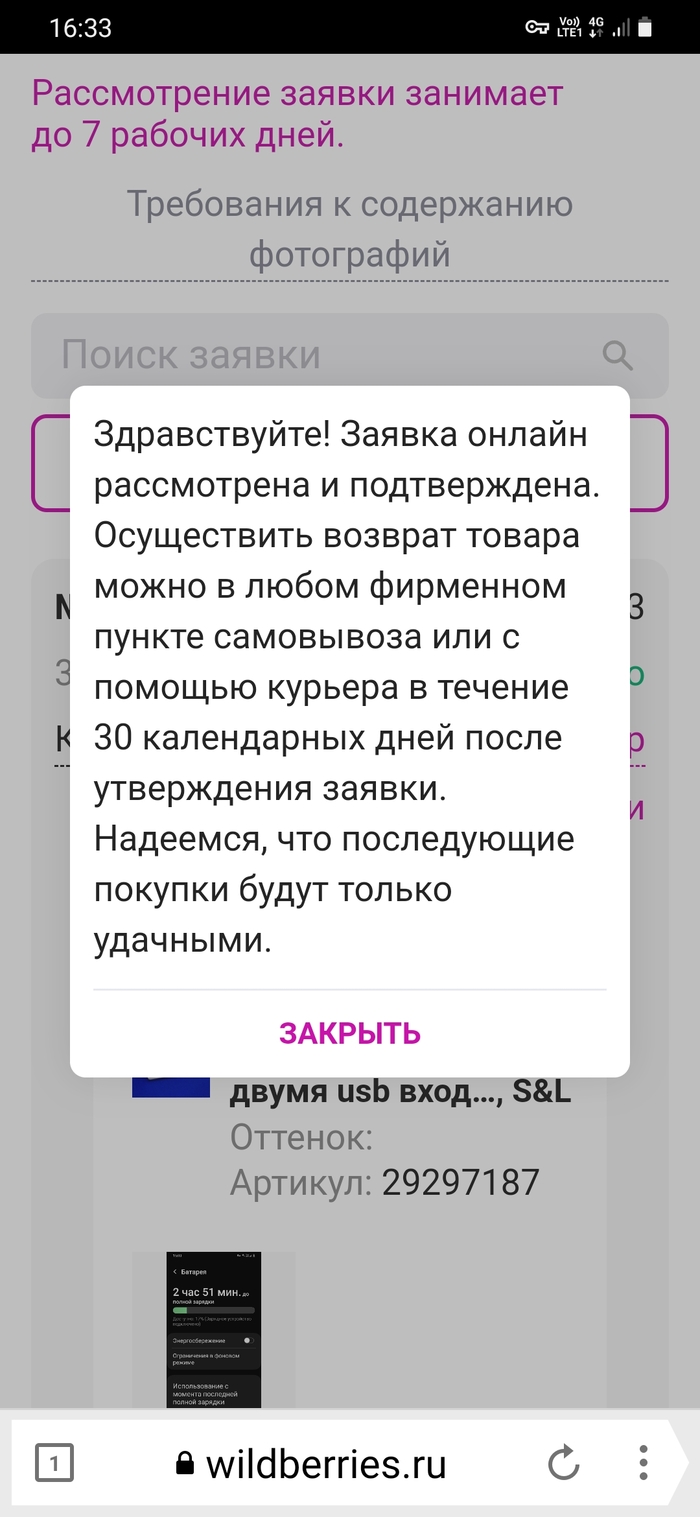700x1517 pixels.
Task: Open the browser tabs counter
Action: coord(54,1465)
